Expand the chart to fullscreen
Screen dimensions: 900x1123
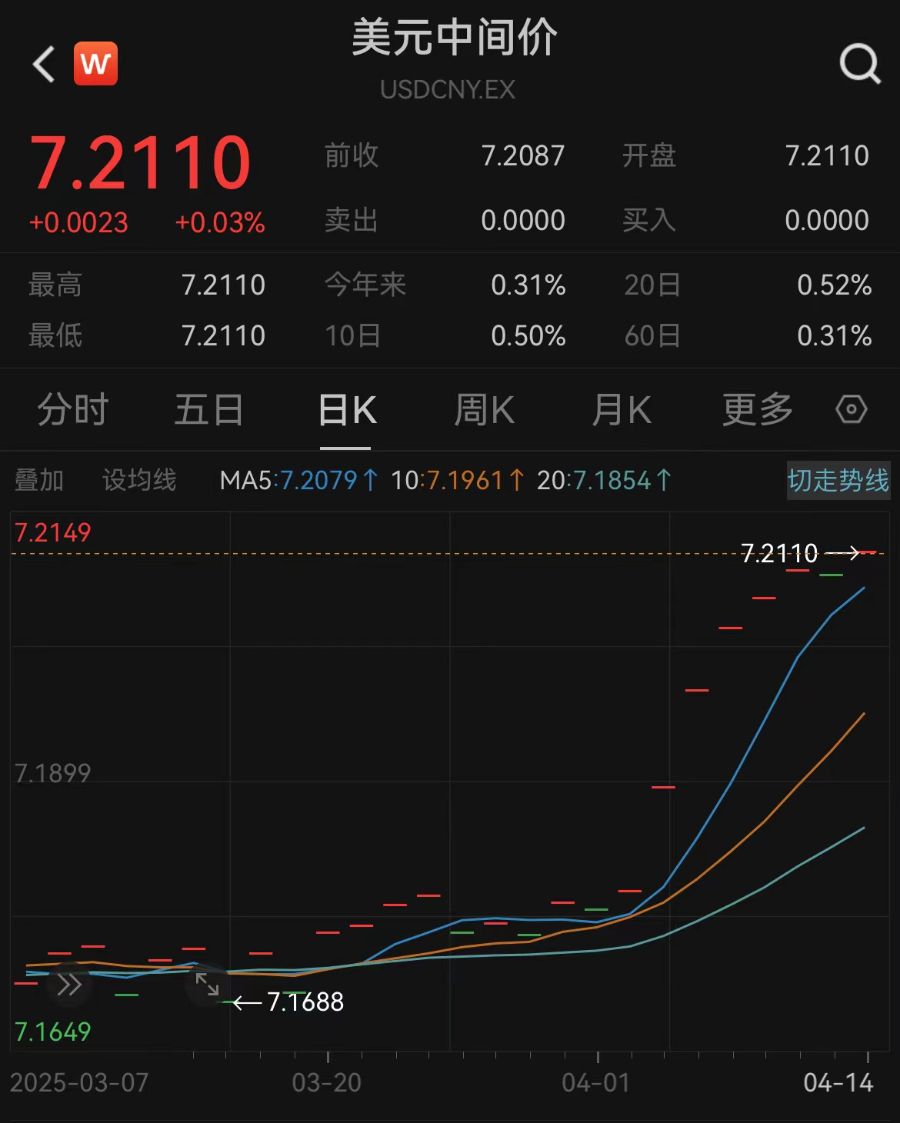(207, 984)
